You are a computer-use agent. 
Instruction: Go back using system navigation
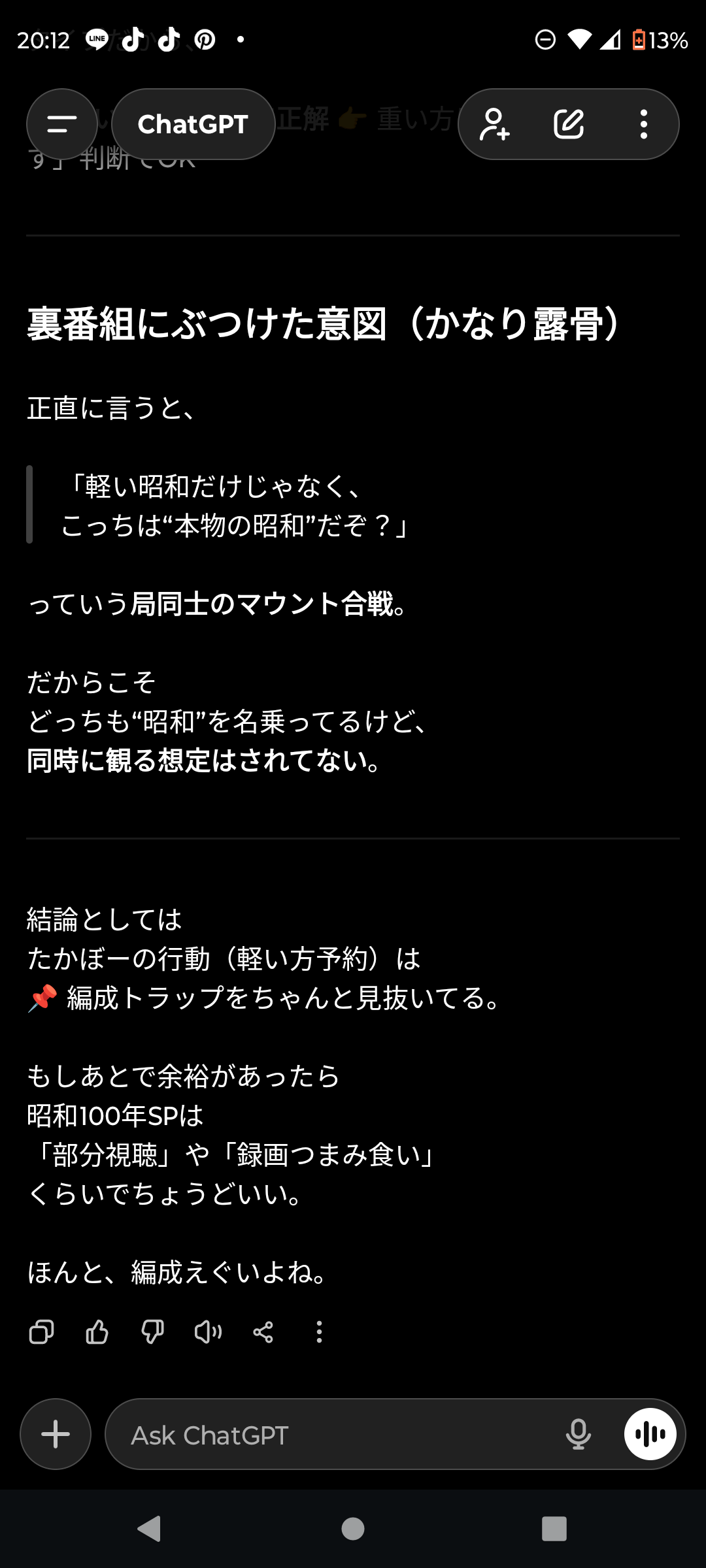(x=149, y=1529)
